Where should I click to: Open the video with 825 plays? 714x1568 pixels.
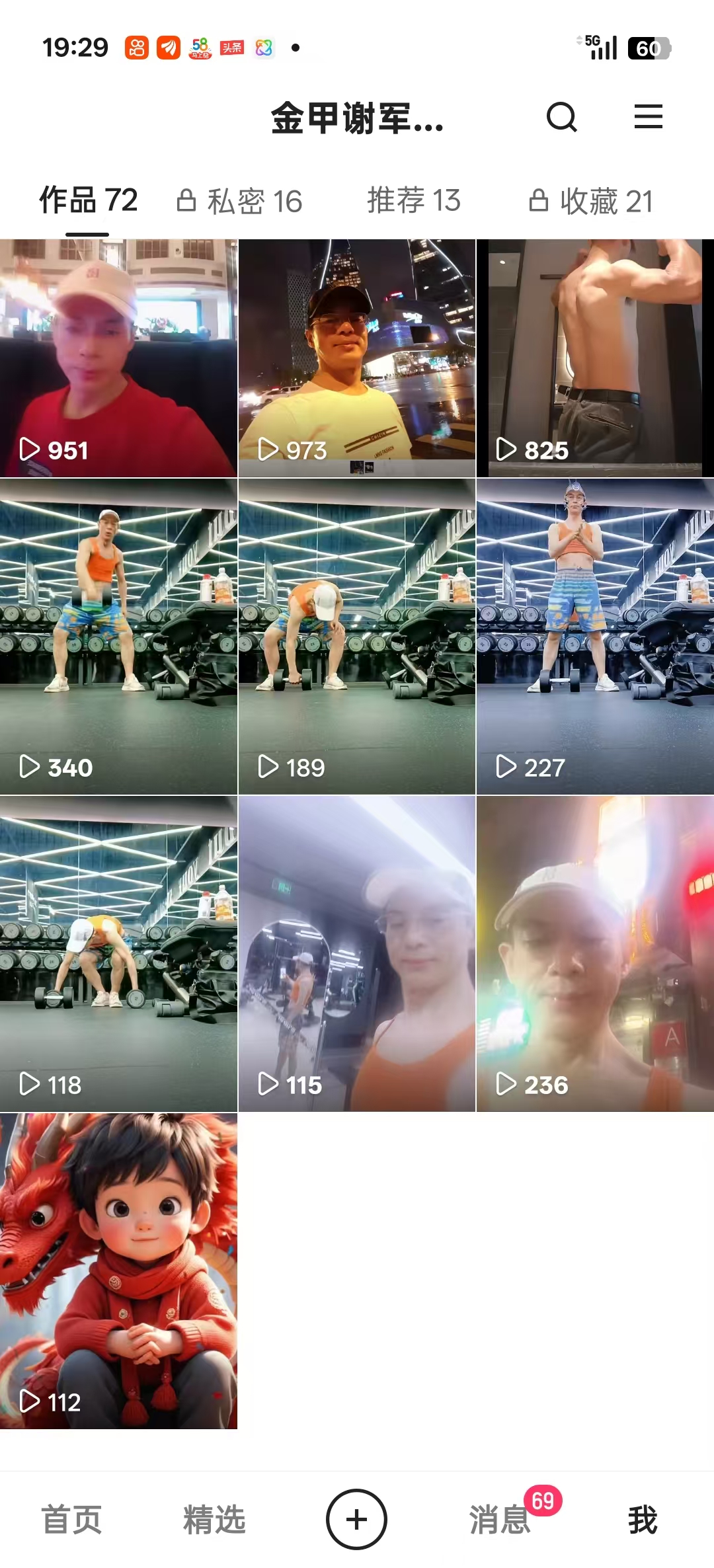(x=594, y=358)
